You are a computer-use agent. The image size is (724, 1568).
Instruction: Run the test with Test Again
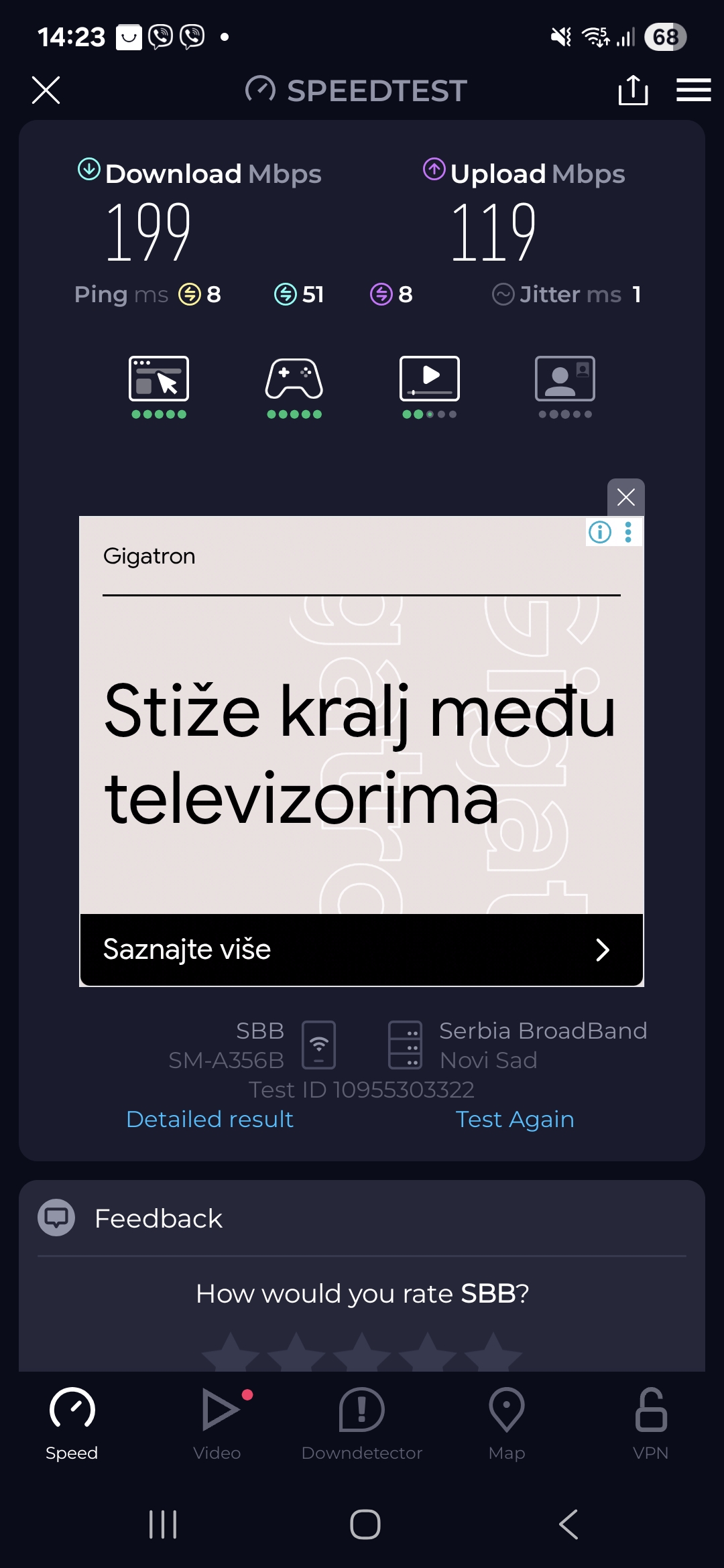click(x=514, y=1119)
